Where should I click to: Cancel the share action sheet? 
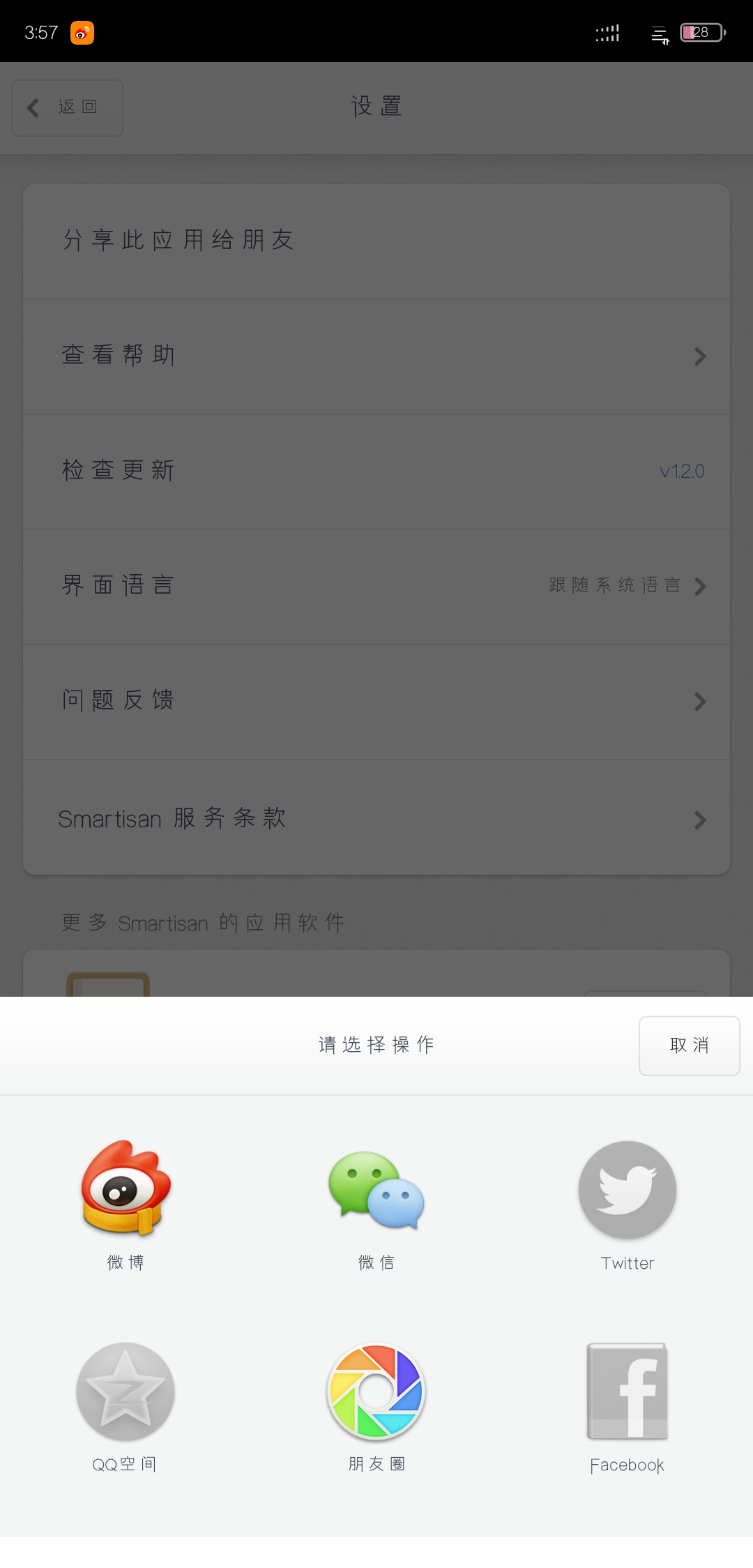(689, 1045)
